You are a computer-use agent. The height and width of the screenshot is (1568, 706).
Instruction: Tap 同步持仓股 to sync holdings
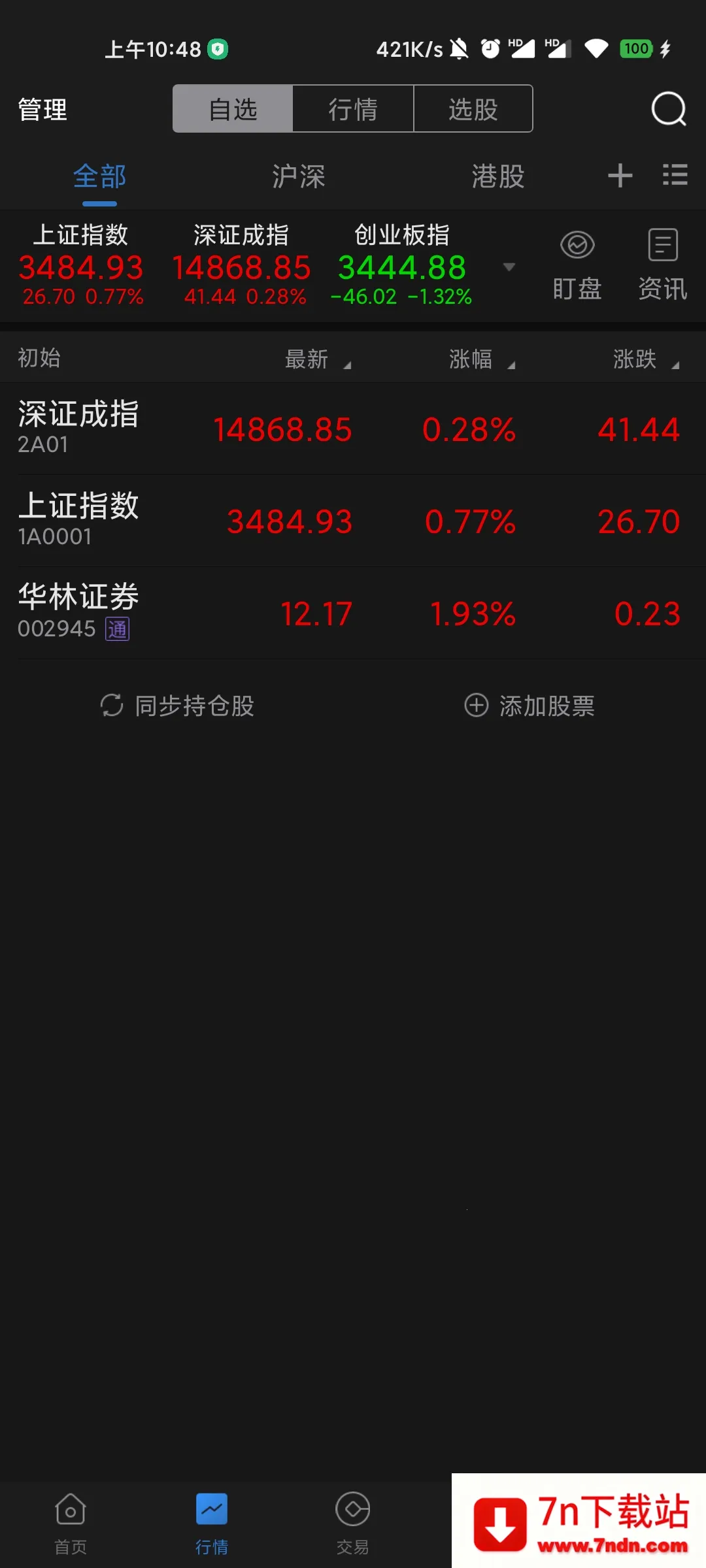click(178, 706)
